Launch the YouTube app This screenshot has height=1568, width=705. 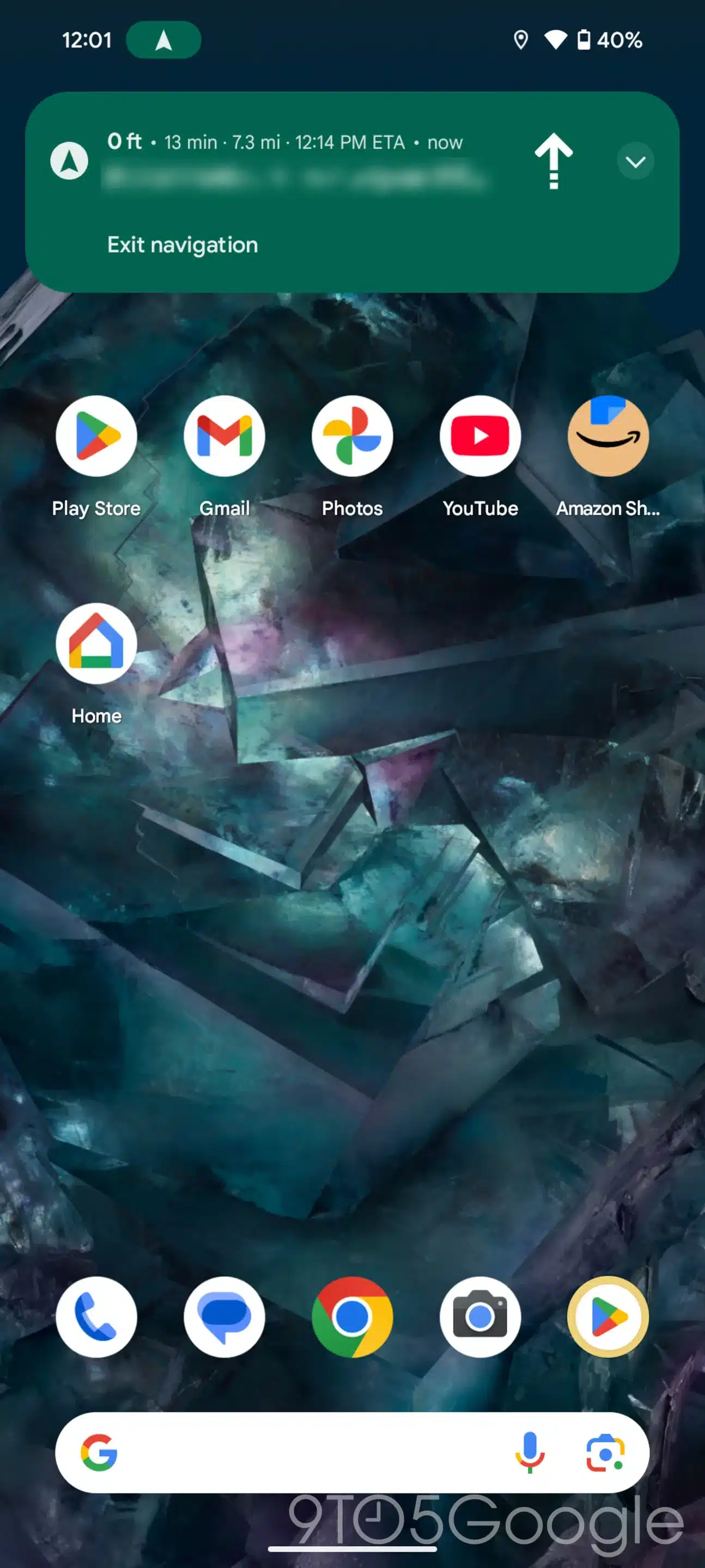point(480,436)
